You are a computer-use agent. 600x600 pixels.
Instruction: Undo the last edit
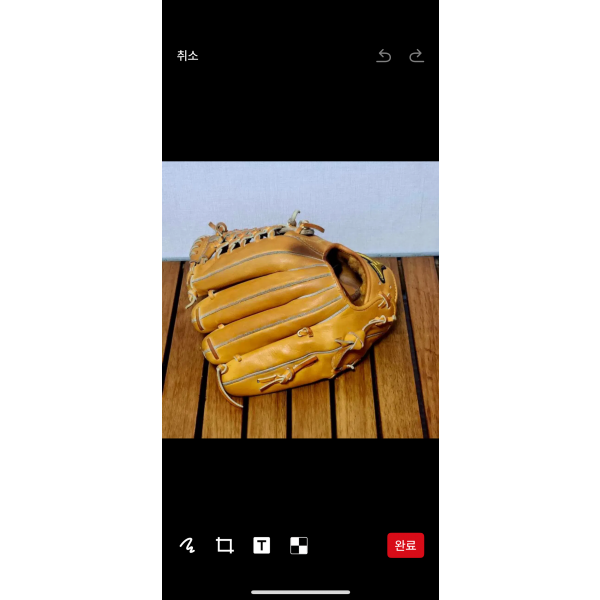383,56
